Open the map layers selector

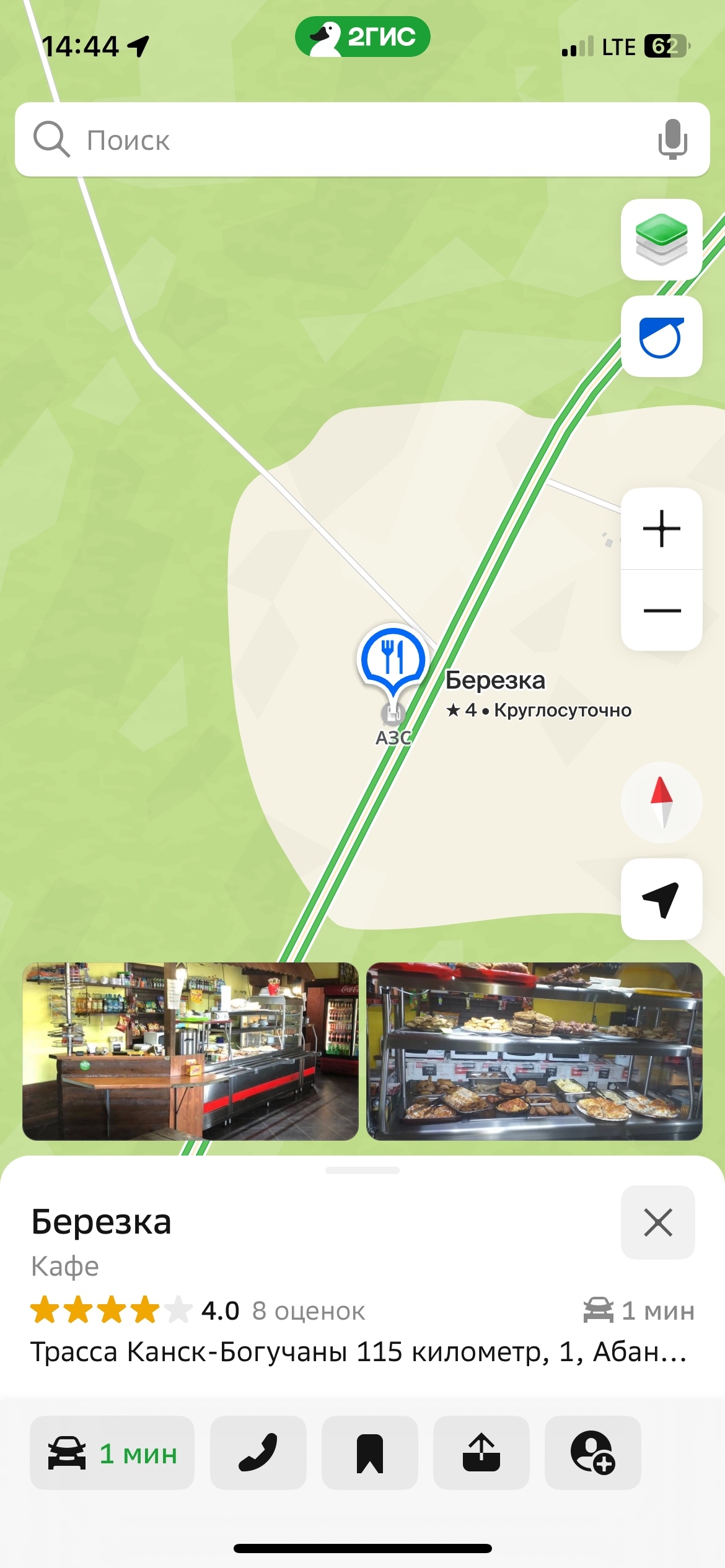tap(661, 240)
